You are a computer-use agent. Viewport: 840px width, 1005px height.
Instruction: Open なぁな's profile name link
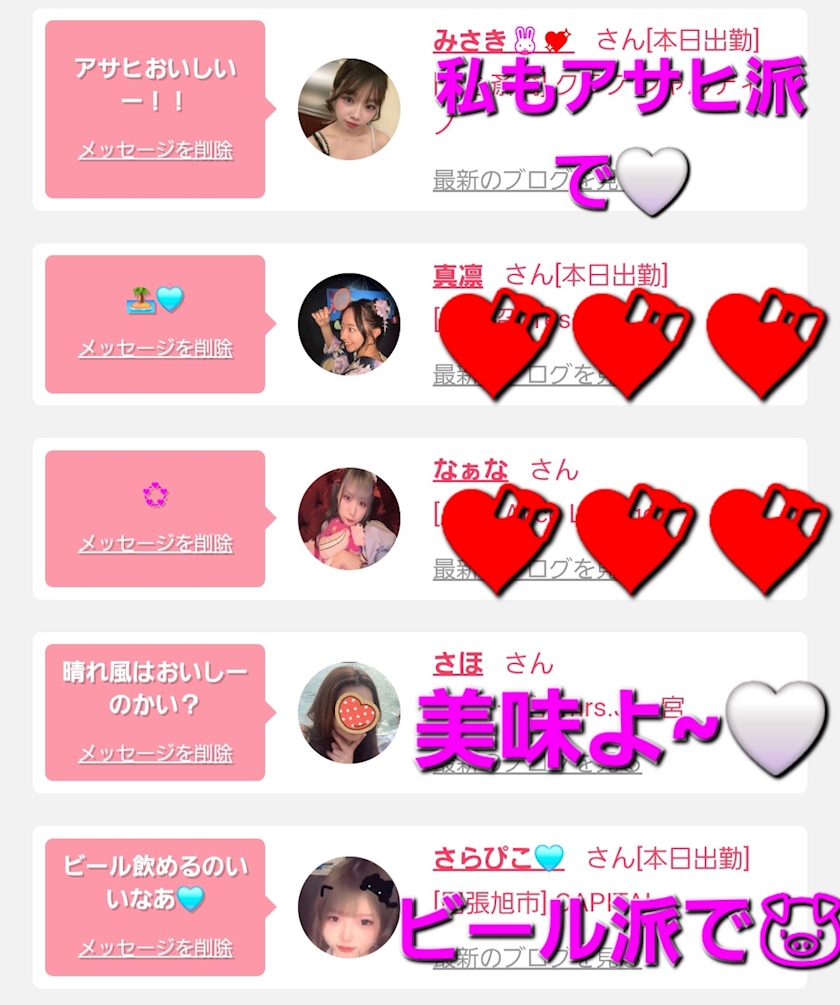(470, 470)
